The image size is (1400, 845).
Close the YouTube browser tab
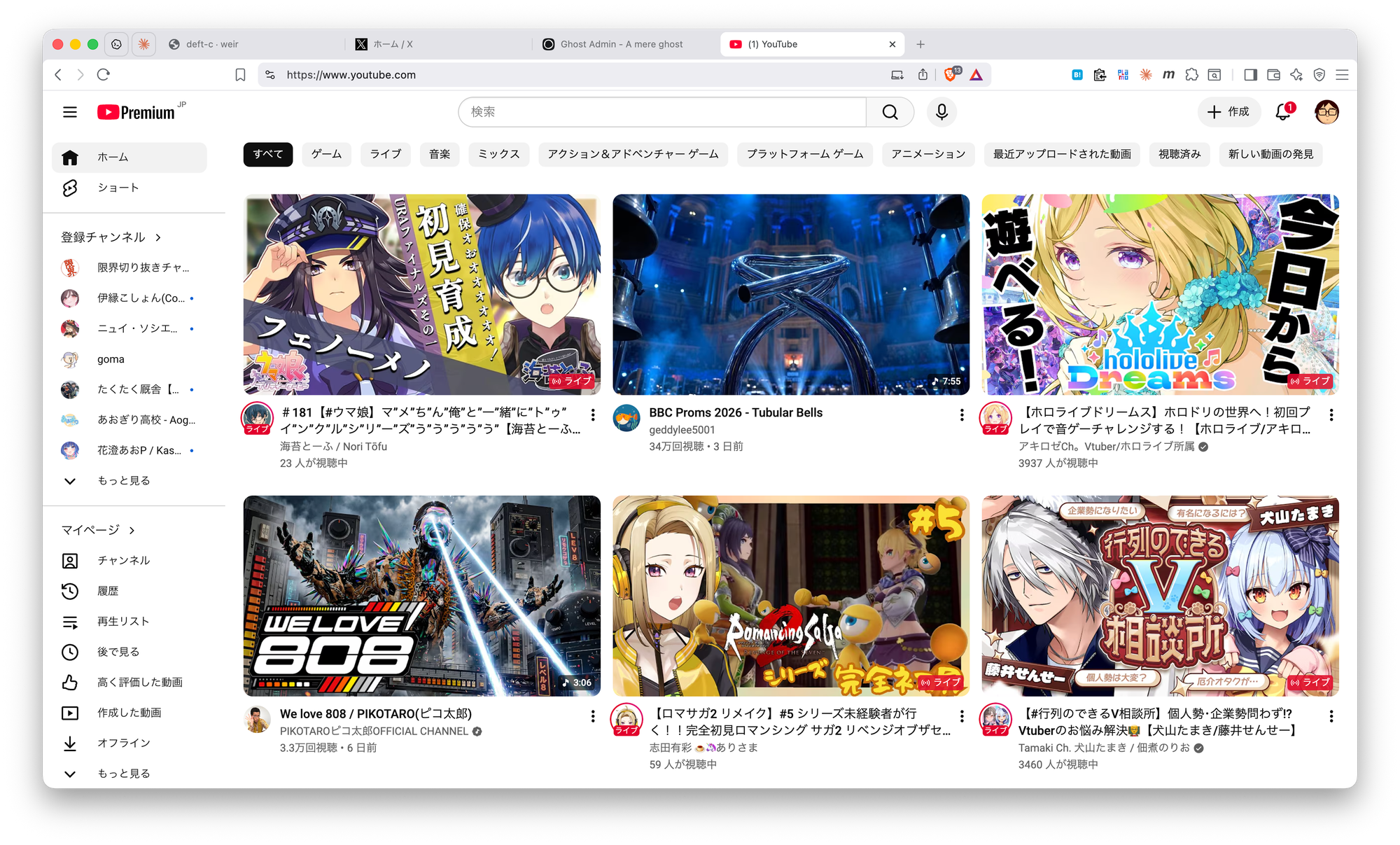(892, 44)
